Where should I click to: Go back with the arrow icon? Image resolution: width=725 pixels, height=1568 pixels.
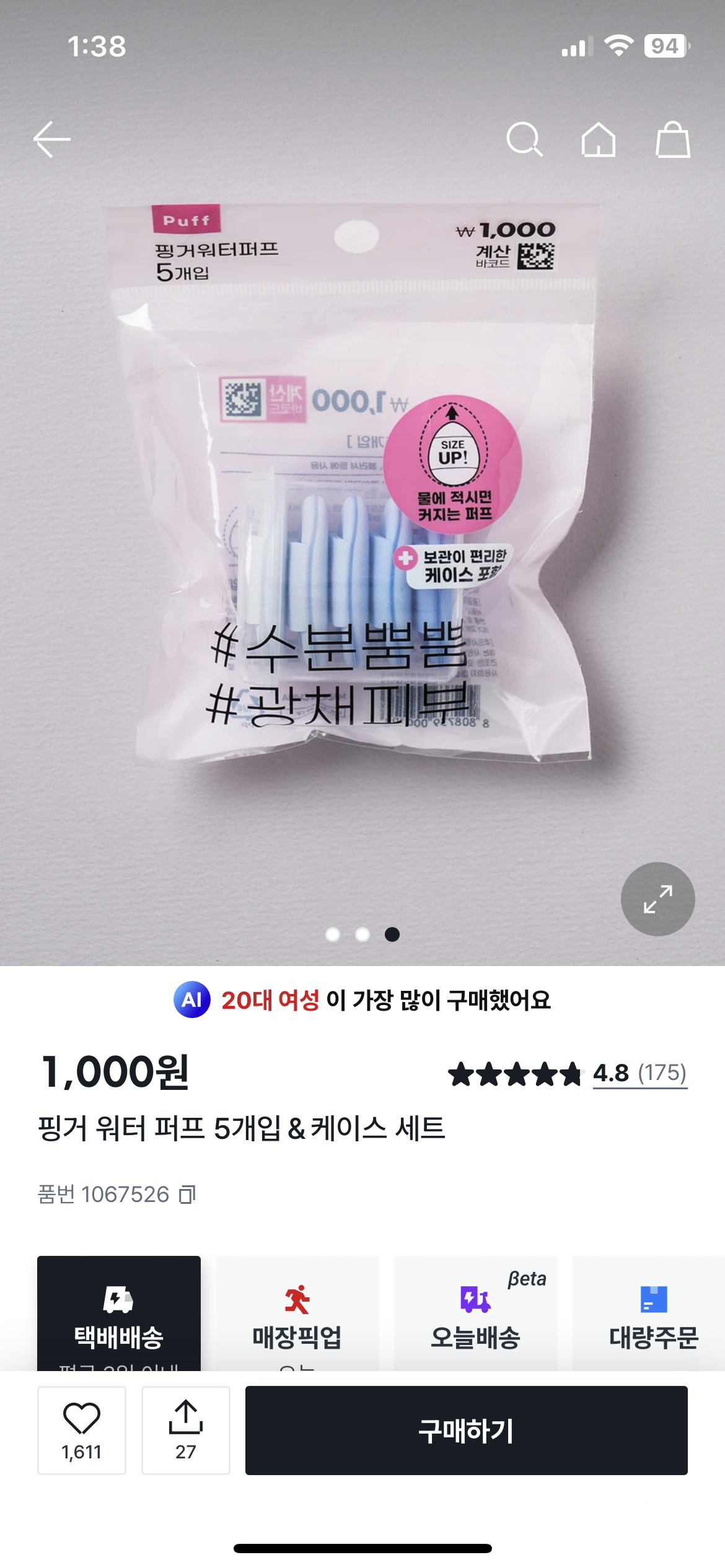pos(52,139)
